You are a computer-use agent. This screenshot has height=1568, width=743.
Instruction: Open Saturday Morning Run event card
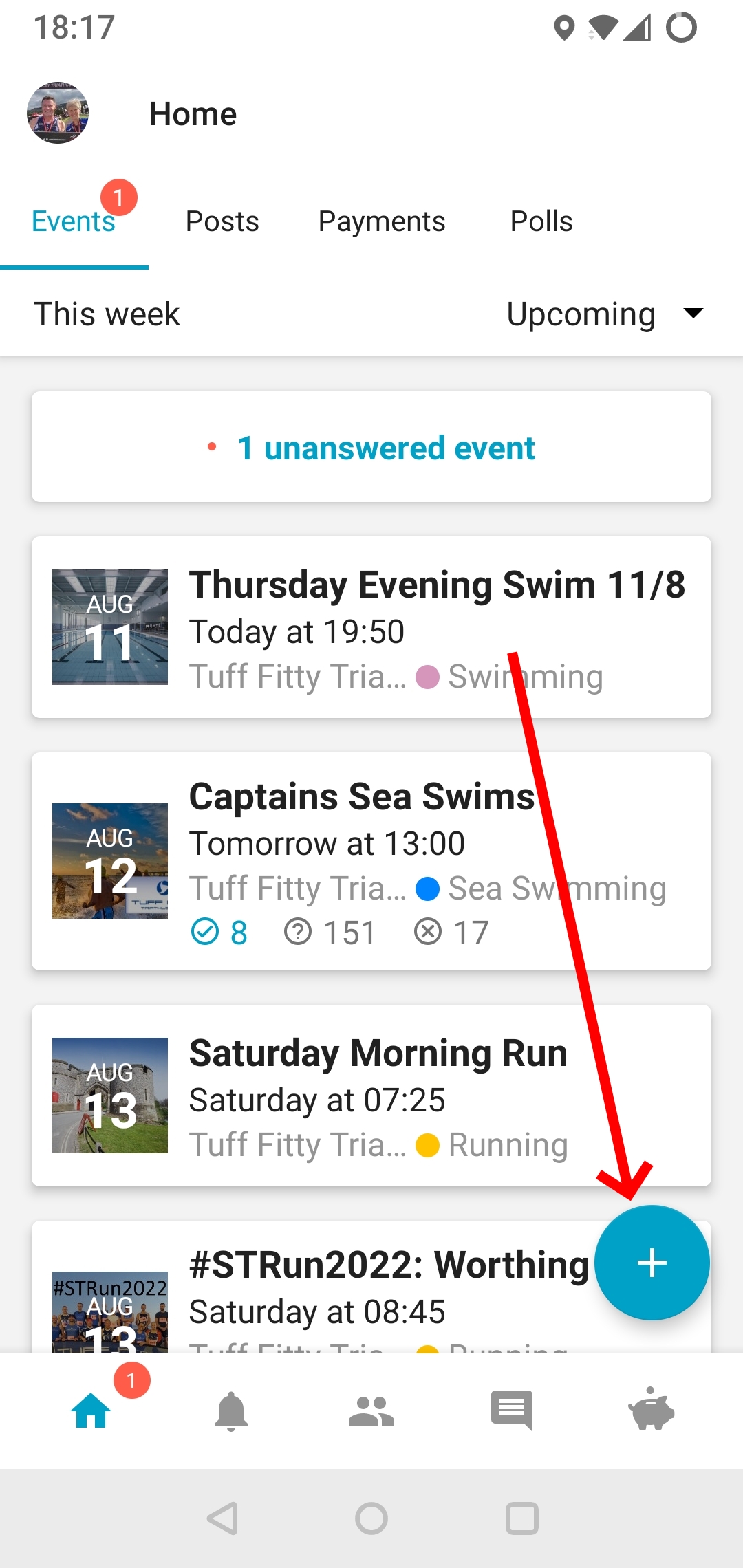(x=371, y=1096)
